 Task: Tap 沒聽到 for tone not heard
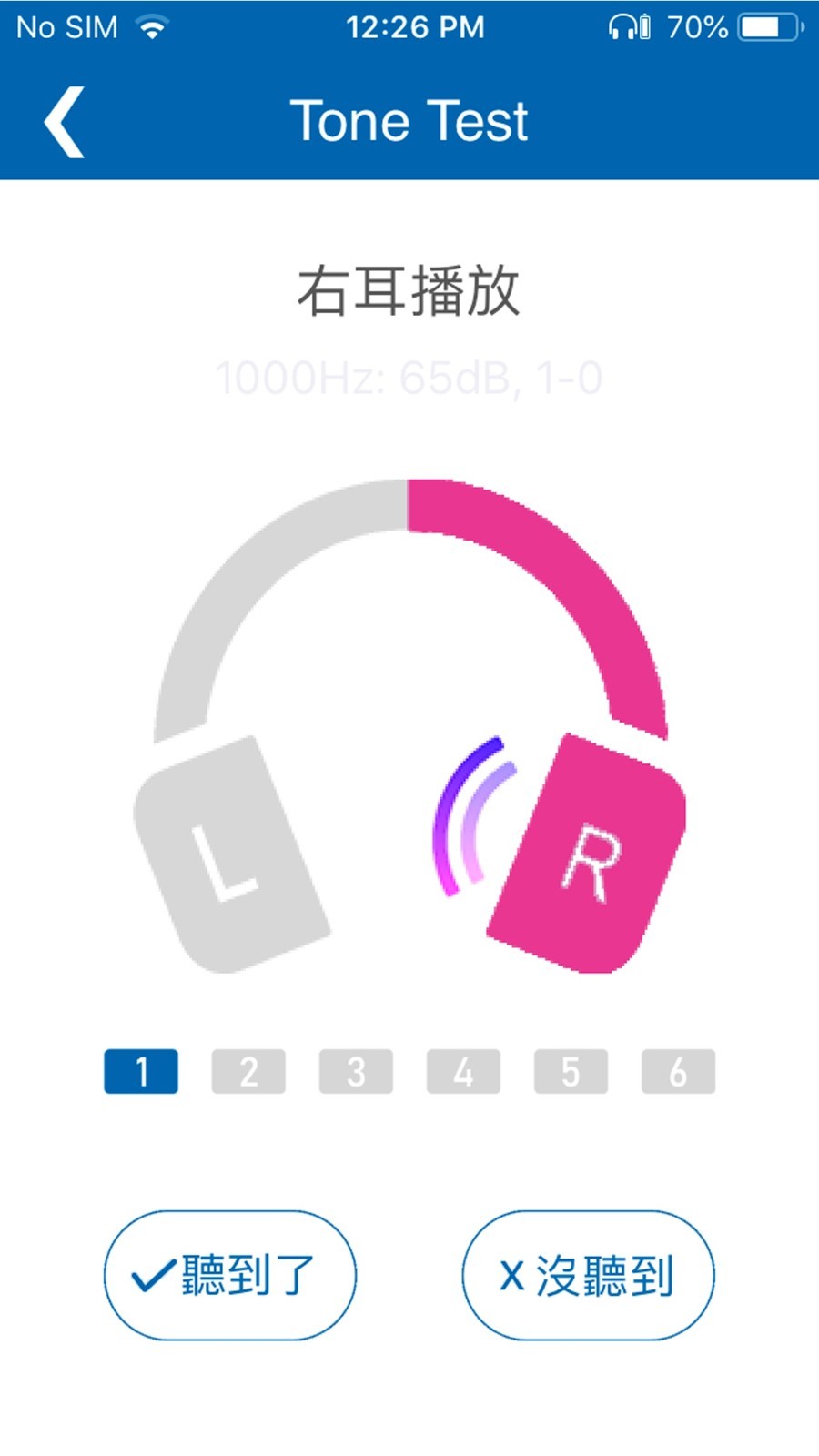pos(588,1275)
